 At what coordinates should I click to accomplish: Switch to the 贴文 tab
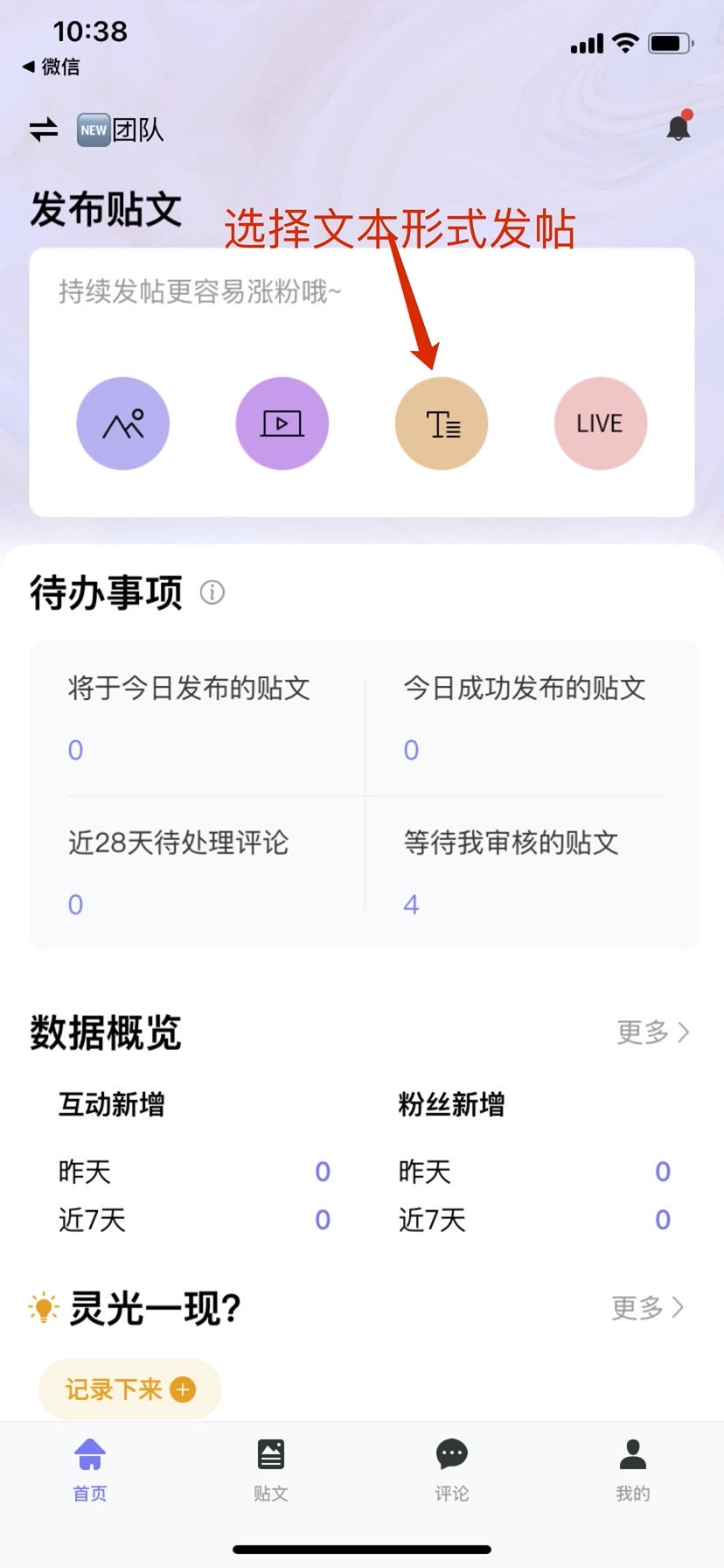271,1470
